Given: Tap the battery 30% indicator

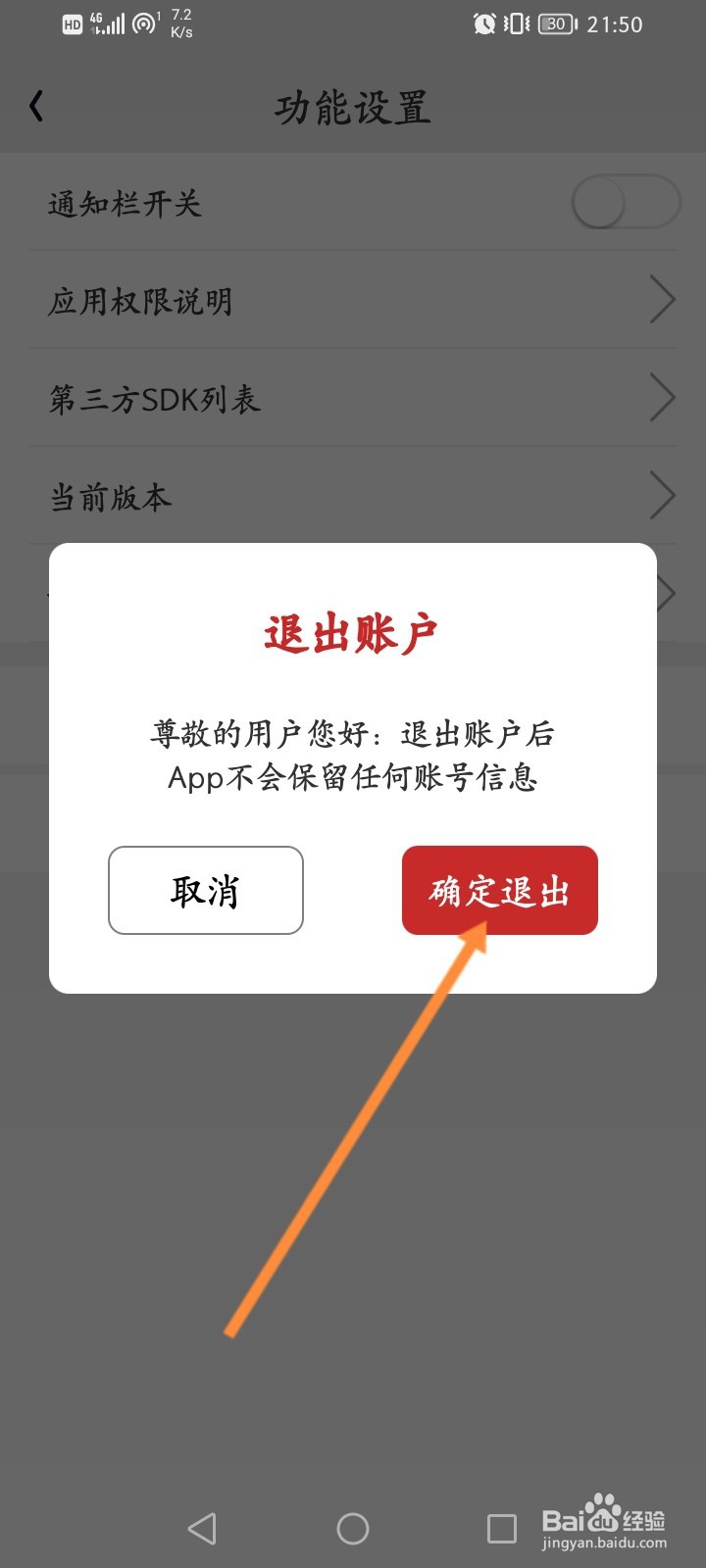Looking at the screenshot, I should coord(555,24).
